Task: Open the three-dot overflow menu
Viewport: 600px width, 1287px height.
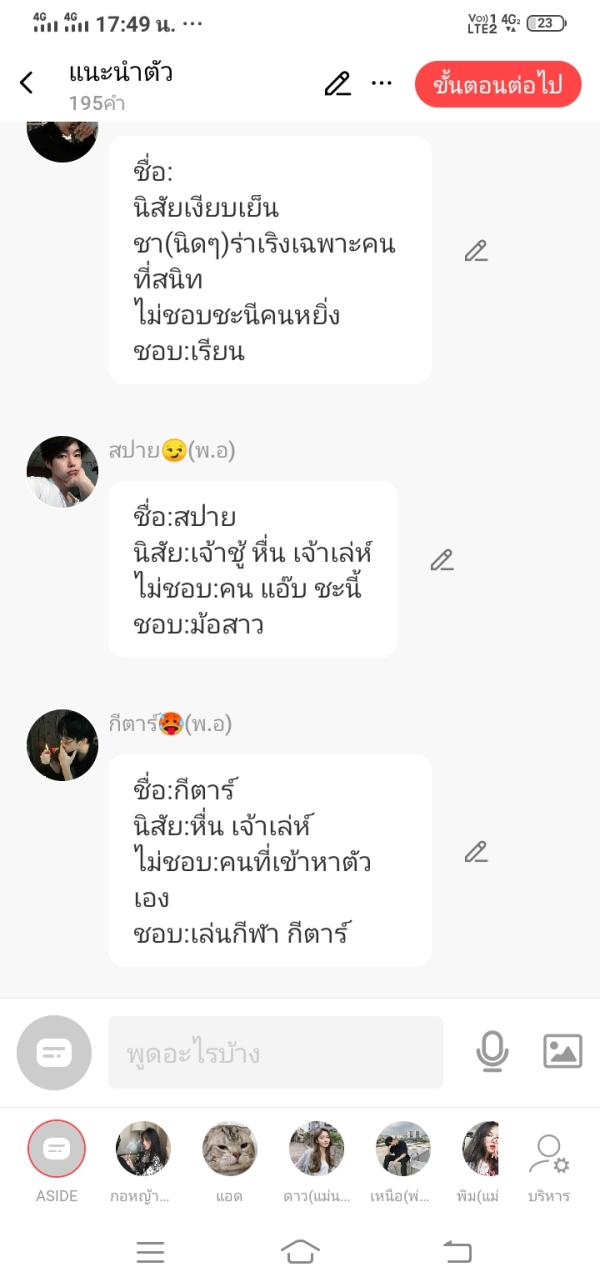Action: (x=382, y=83)
